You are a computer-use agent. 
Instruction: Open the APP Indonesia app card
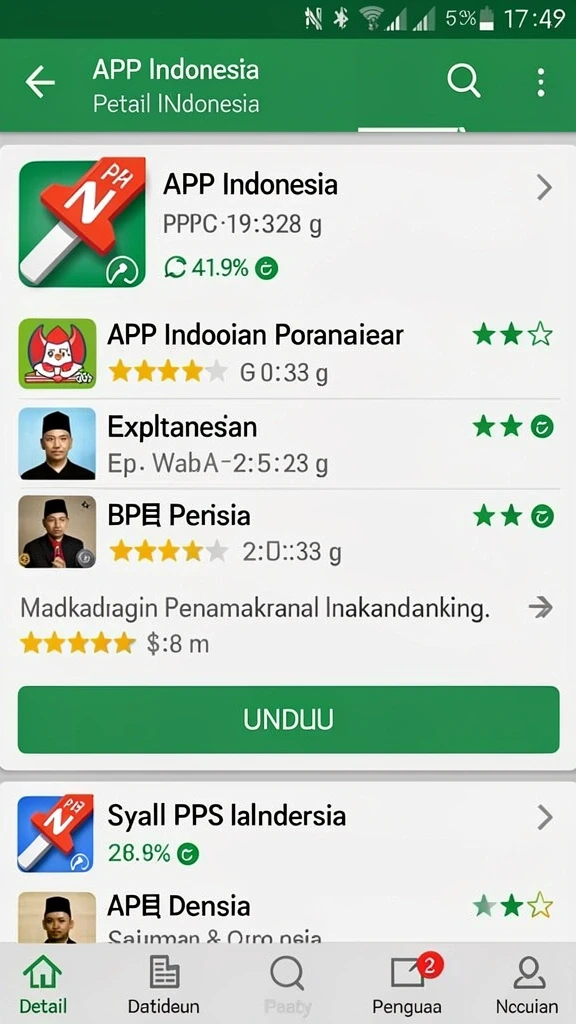pos(288,224)
